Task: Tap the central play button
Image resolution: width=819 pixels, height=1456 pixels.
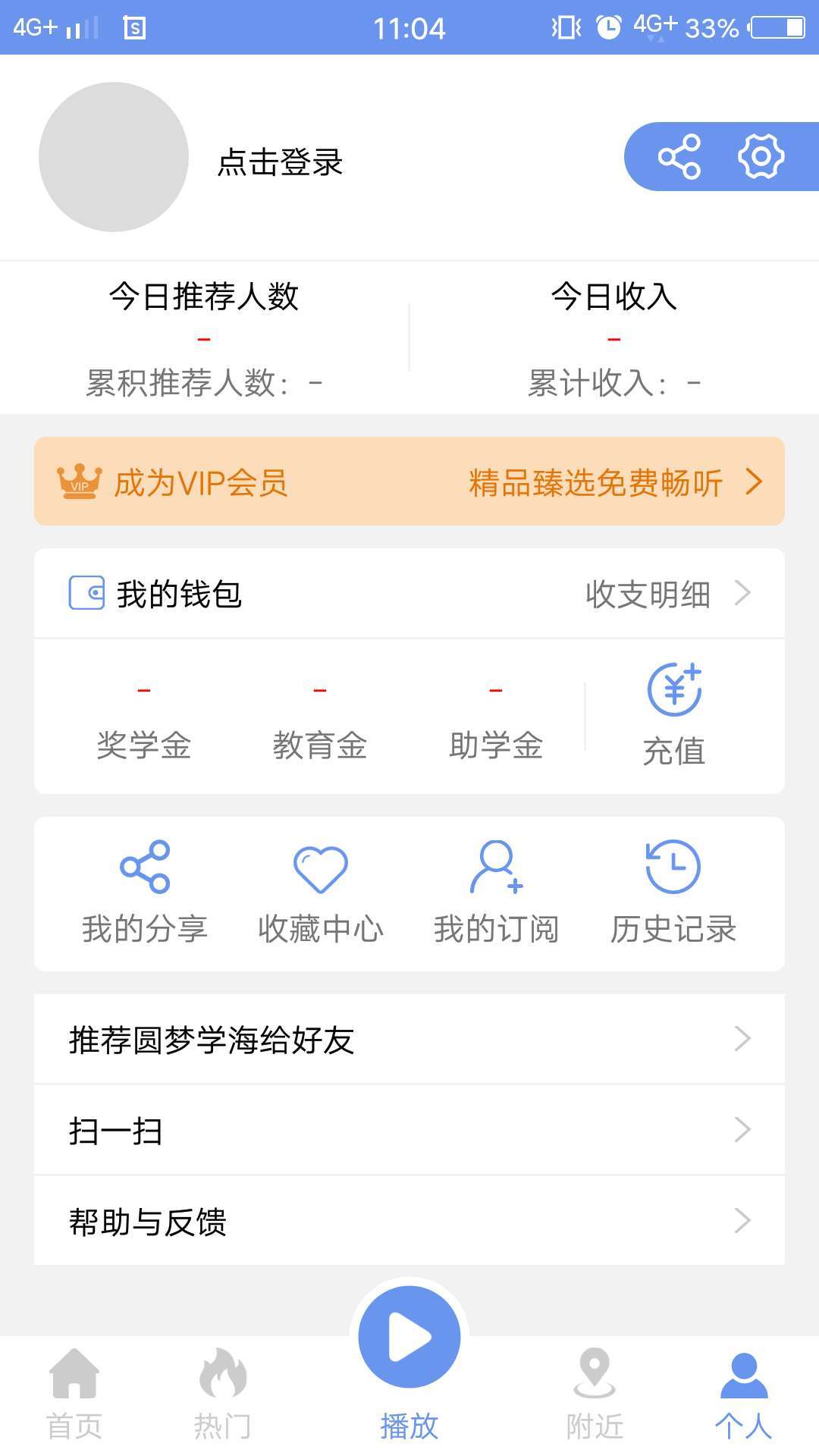Action: coord(409,1337)
